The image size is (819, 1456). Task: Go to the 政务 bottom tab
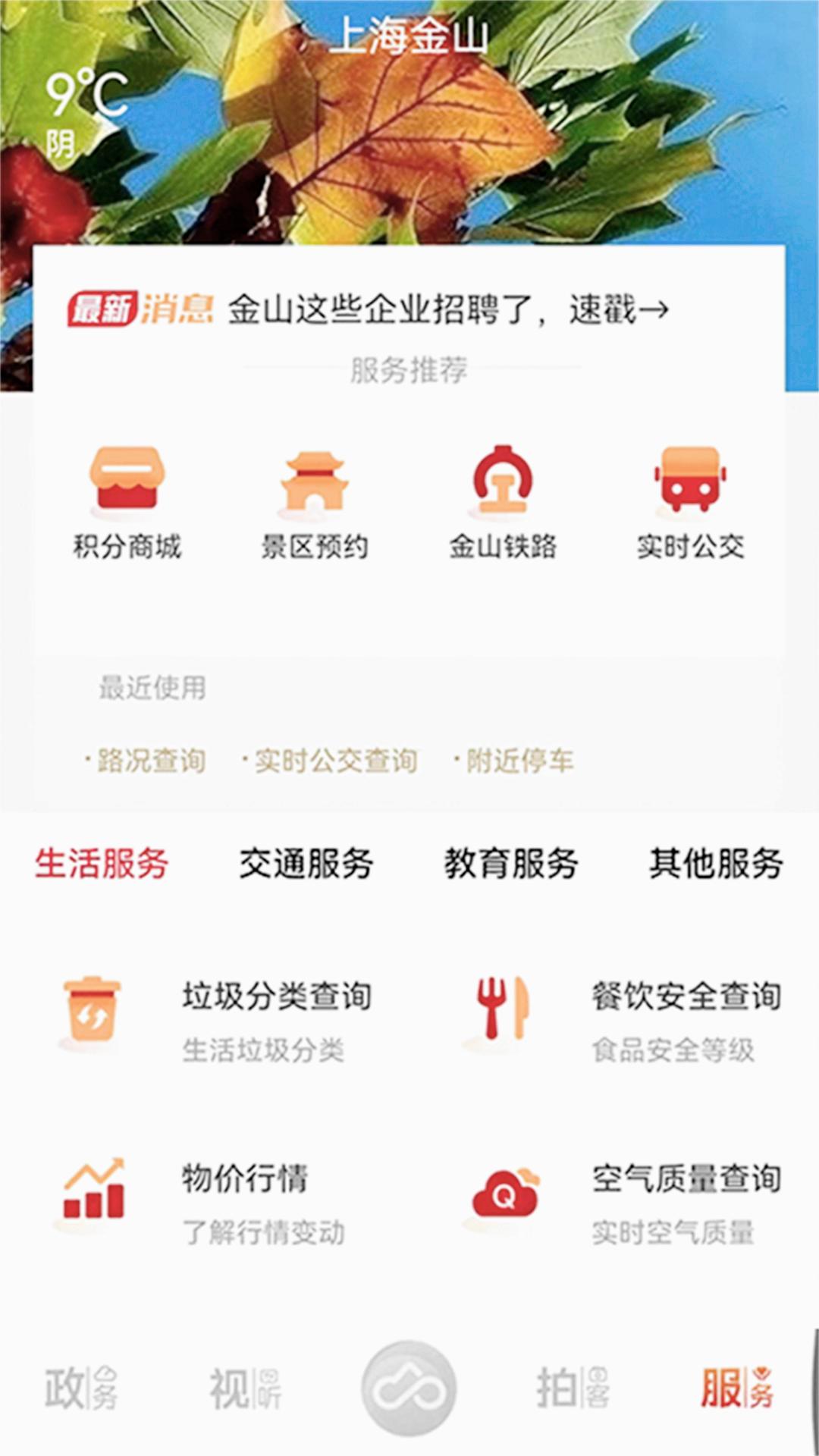[82, 1388]
